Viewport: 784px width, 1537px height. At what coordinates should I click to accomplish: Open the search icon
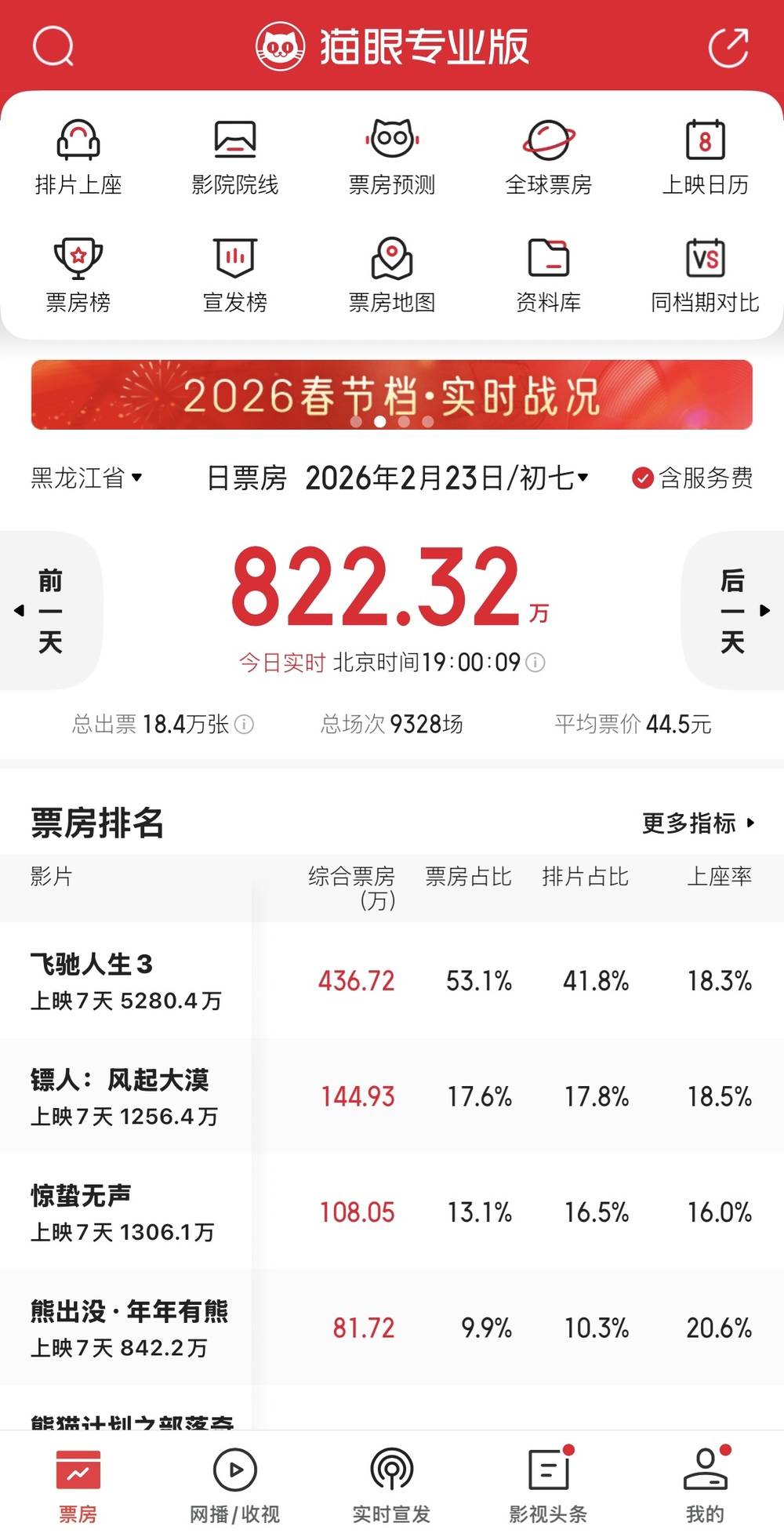pos(53,47)
